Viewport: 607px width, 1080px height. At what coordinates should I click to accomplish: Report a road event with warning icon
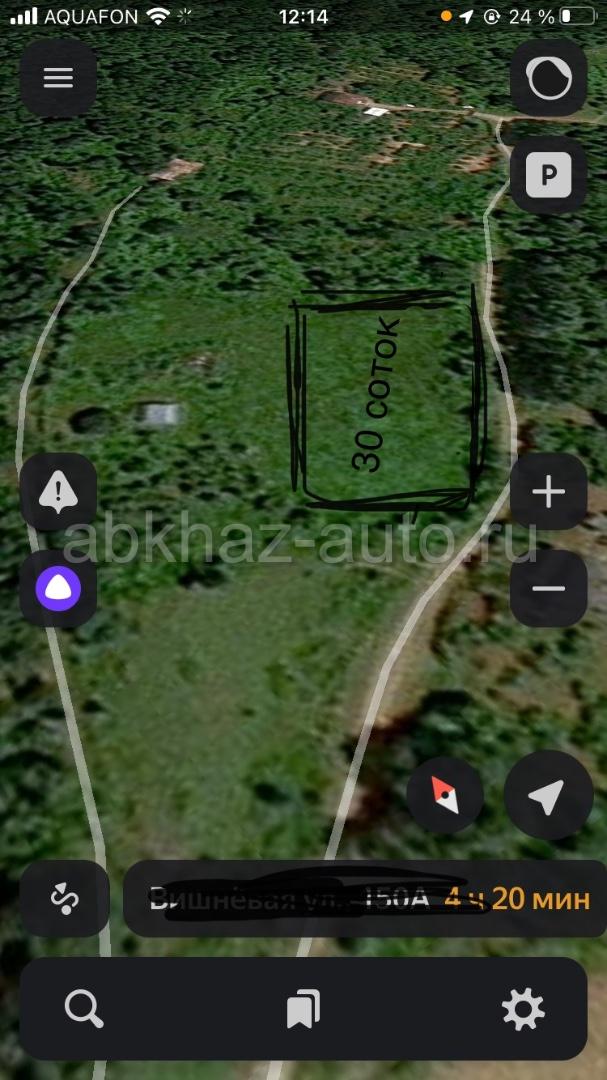(59, 492)
